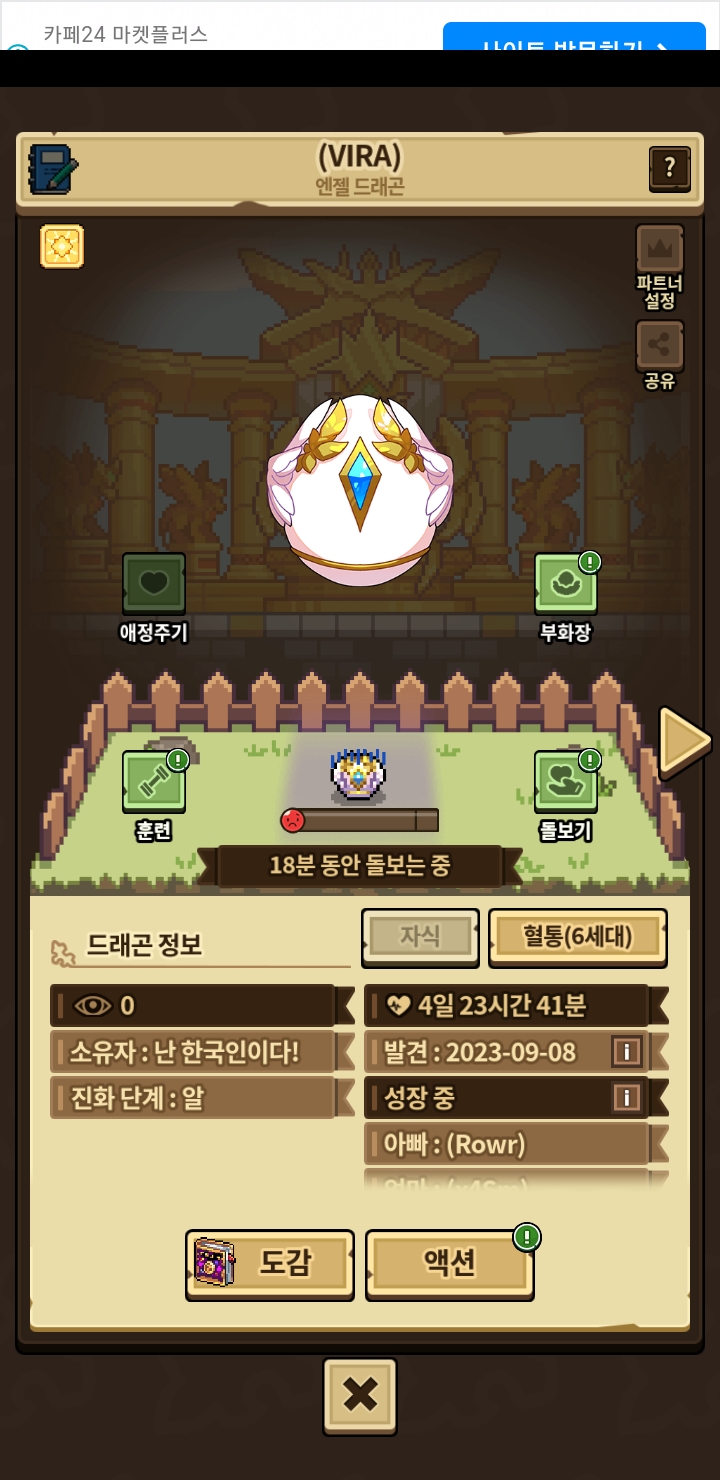This screenshot has width=720, height=1480.
Task: Open the 도감 encyclopedia
Action: click(x=270, y=1264)
